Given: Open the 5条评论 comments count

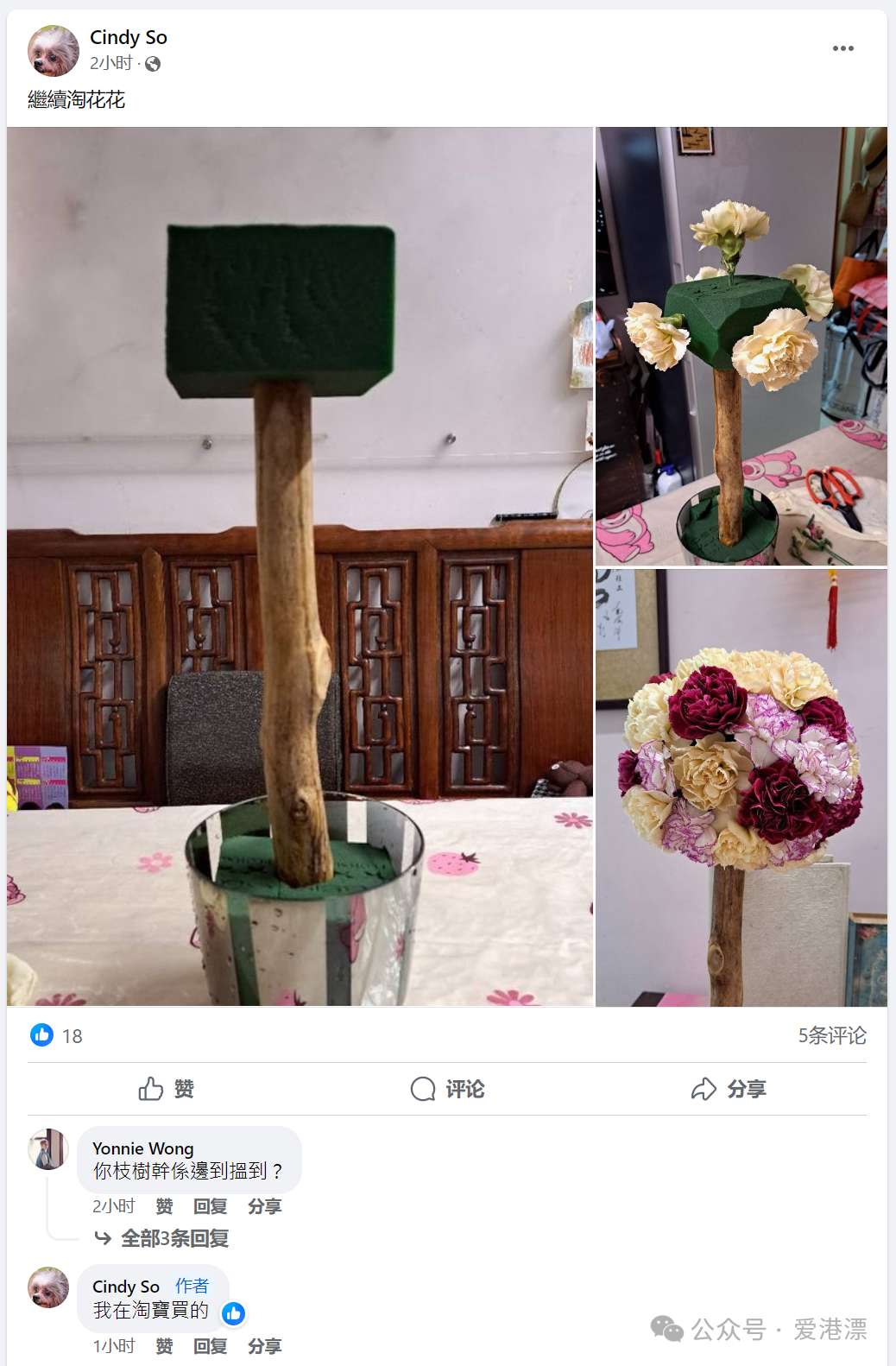Looking at the screenshot, I should [831, 1035].
